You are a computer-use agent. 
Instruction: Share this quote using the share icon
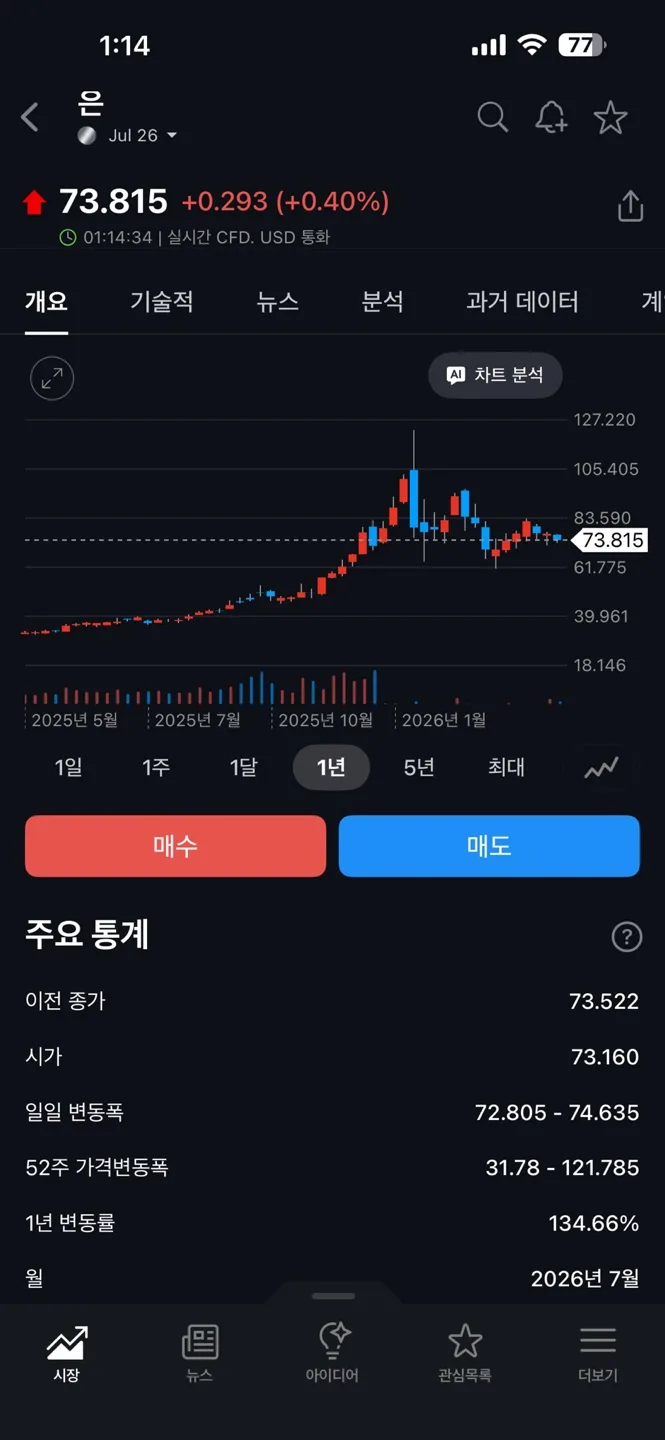(x=630, y=206)
